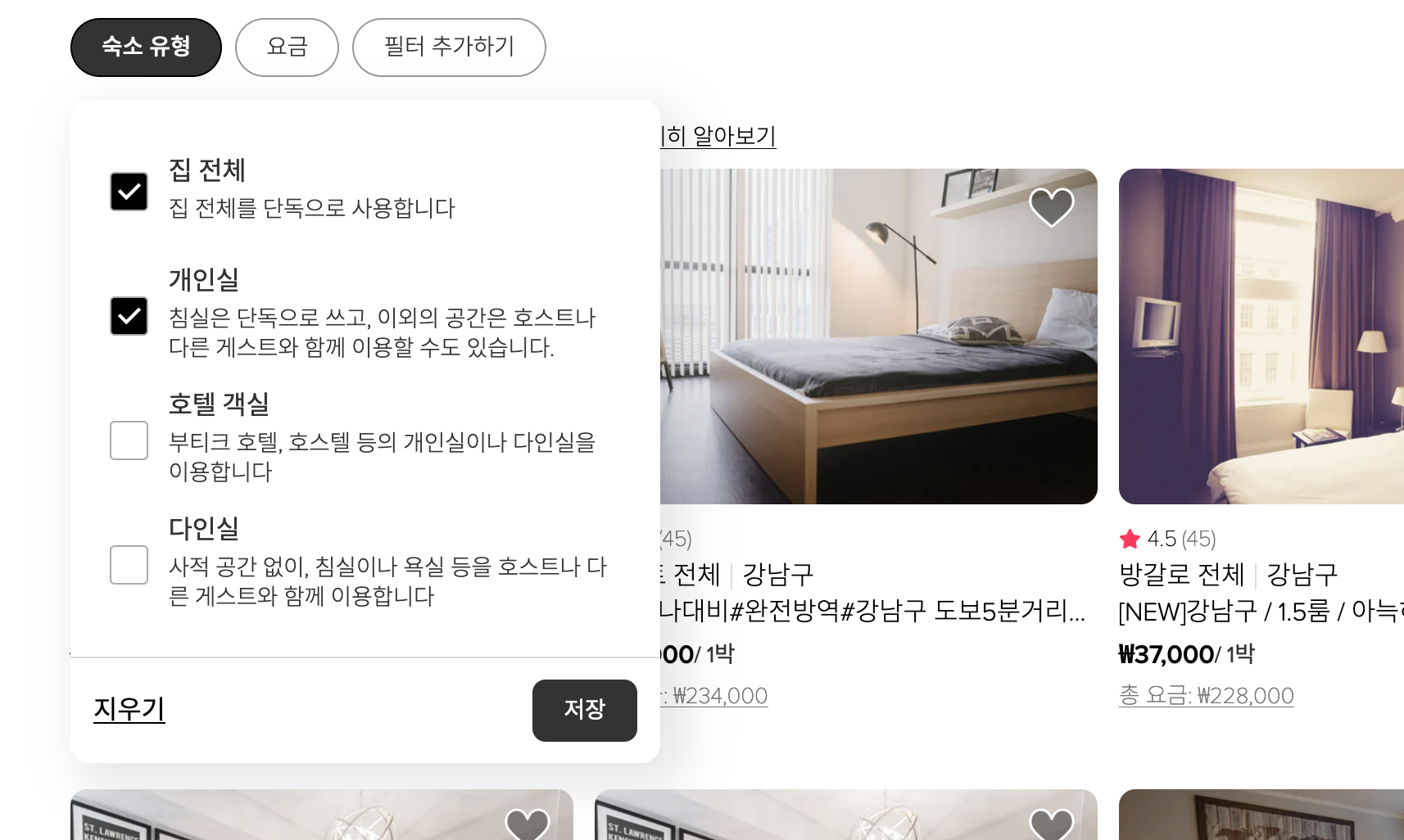Save the filter with 저장
This screenshot has height=840, width=1404.
coord(584,710)
